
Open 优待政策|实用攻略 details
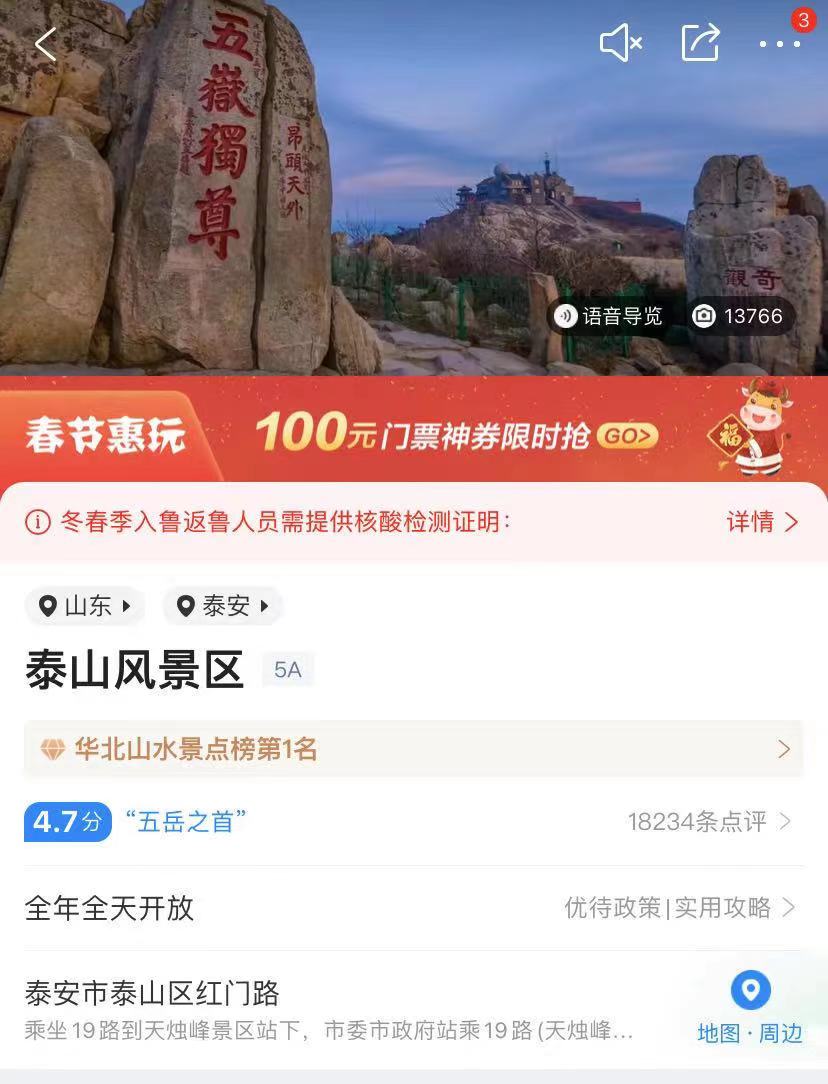pos(680,908)
